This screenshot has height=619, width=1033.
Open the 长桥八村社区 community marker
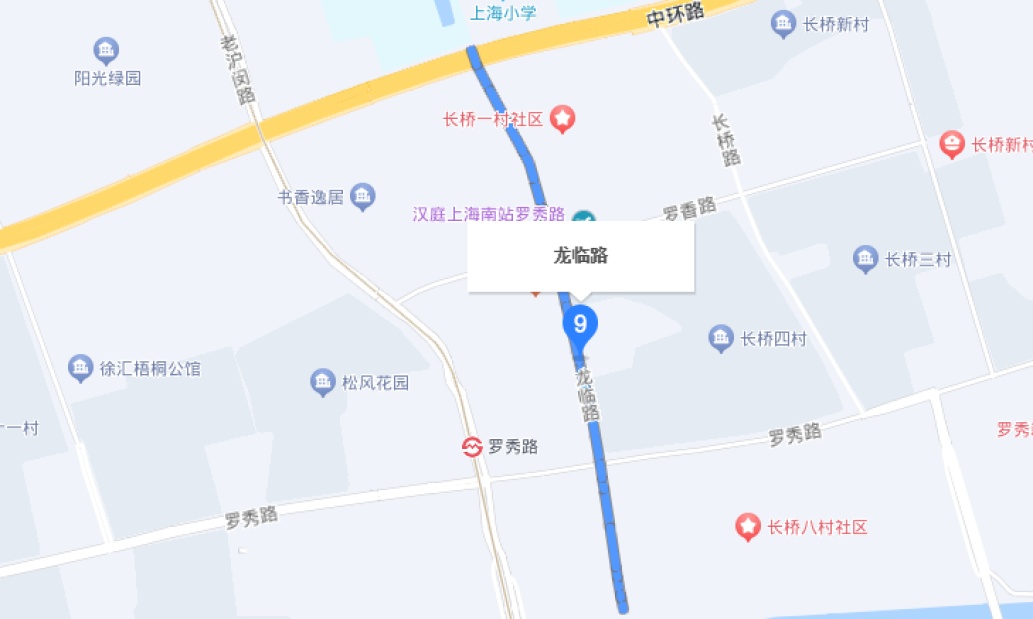pyautogui.click(x=747, y=527)
